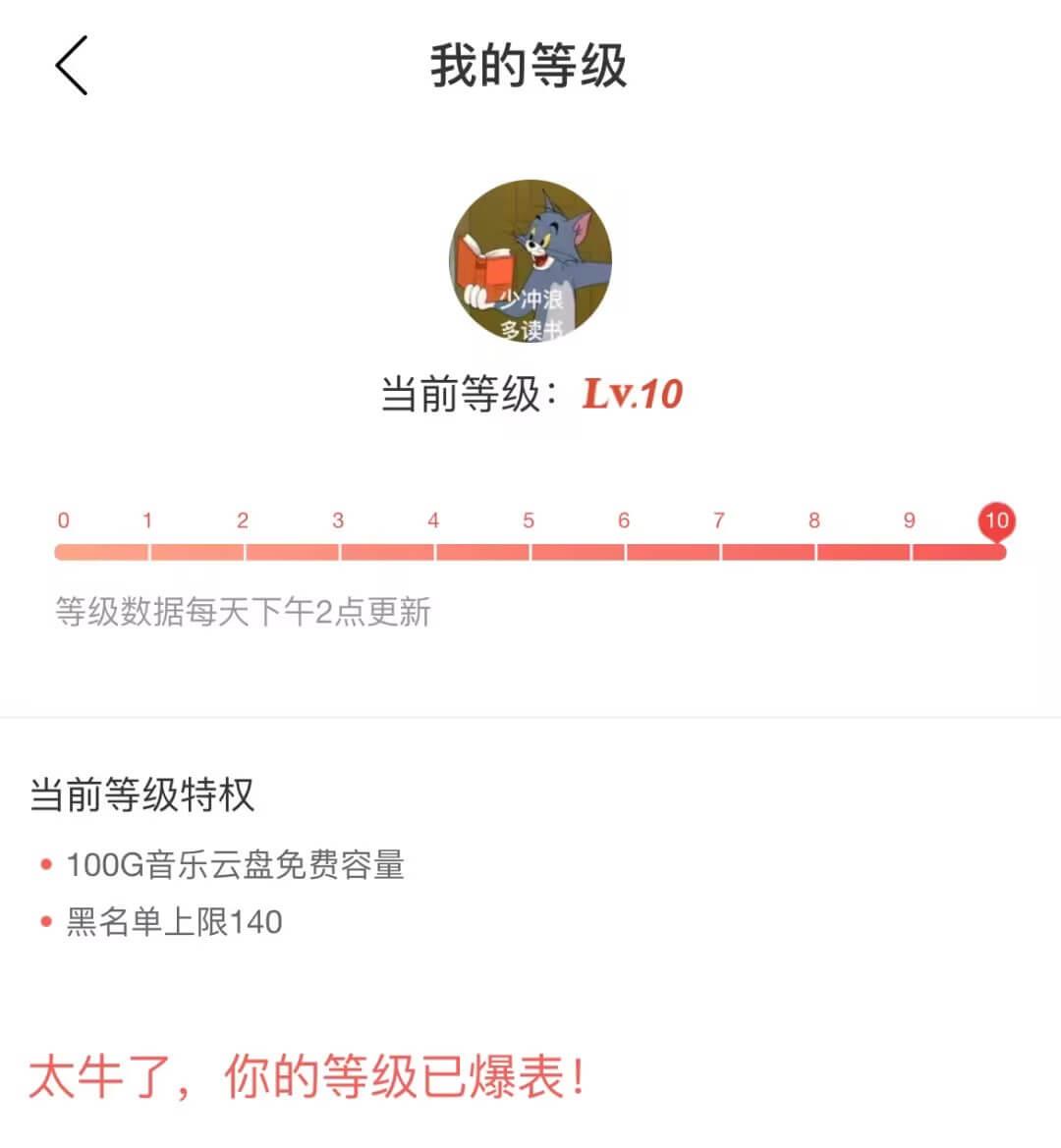Select the level 0 marker on the bar
The image size is (1061, 1148).
click(62, 521)
